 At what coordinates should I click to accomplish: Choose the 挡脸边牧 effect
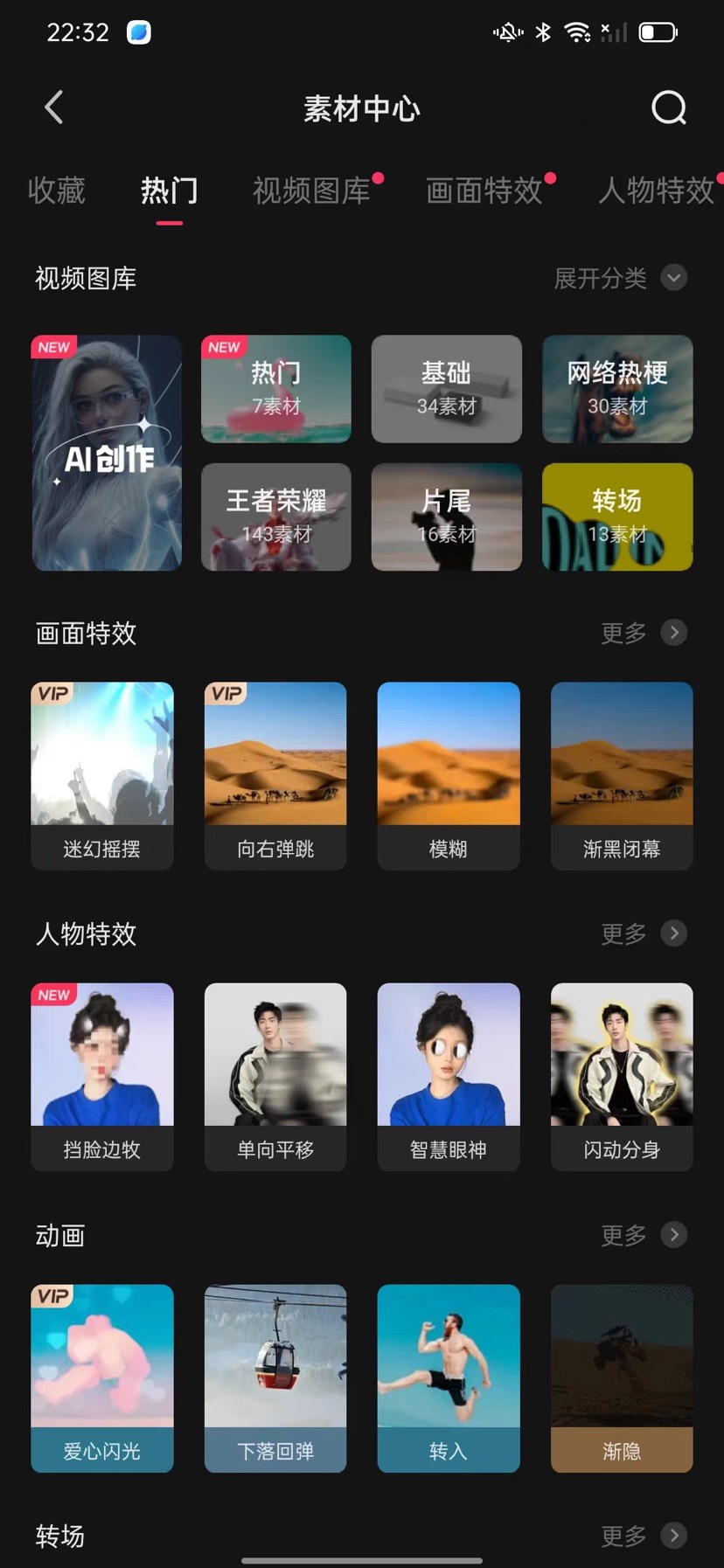pyautogui.click(x=102, y=1076)
